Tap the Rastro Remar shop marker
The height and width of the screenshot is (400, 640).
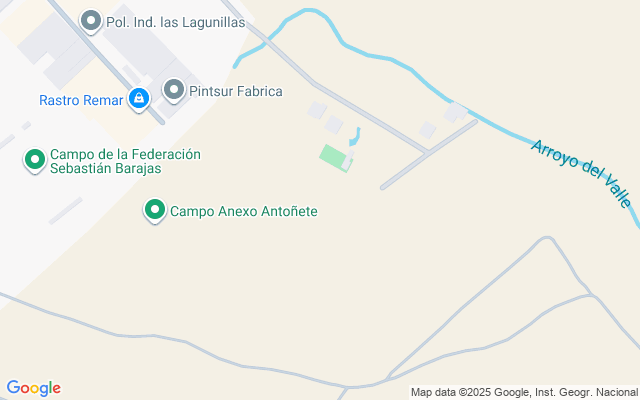point(139,98)
